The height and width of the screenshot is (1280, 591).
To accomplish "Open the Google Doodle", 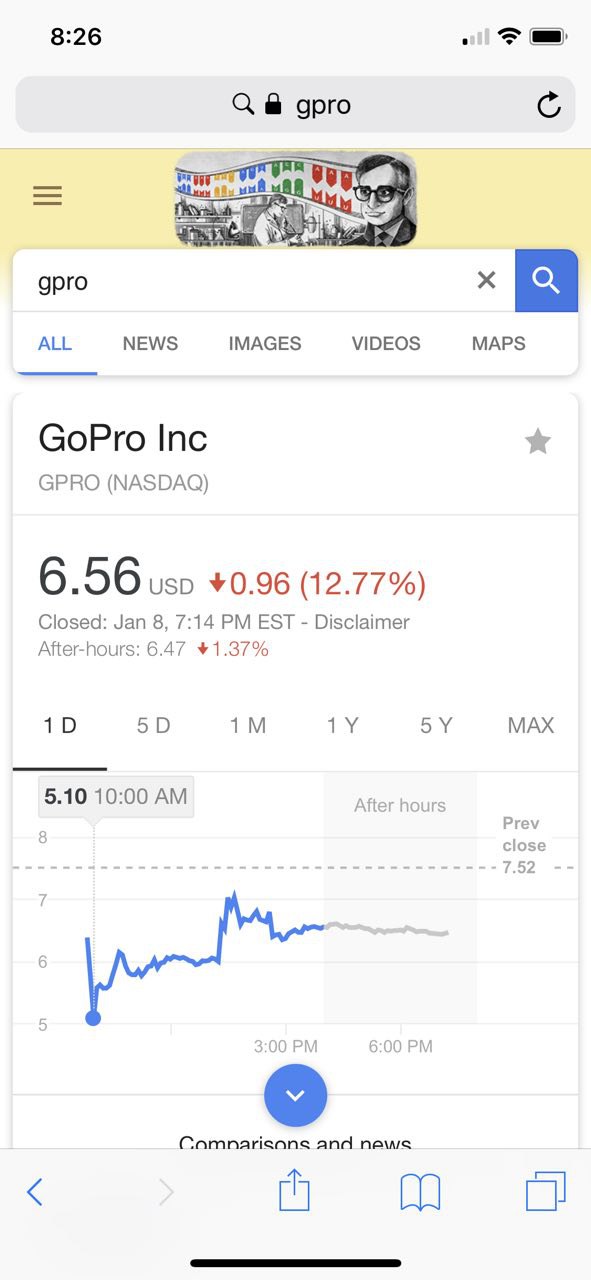I will click(x=295, y=199).
